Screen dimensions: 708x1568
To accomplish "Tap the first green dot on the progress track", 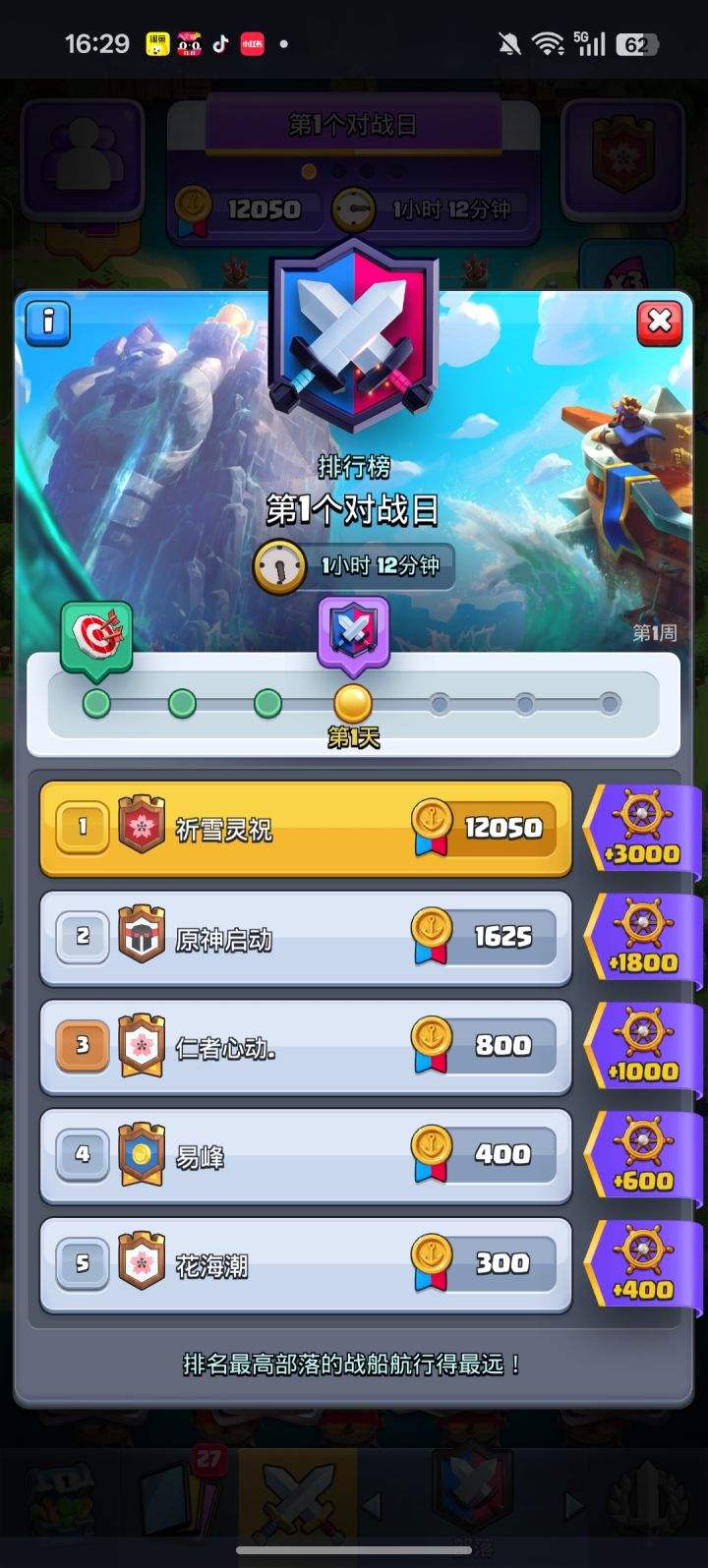I will pos(95,704).
